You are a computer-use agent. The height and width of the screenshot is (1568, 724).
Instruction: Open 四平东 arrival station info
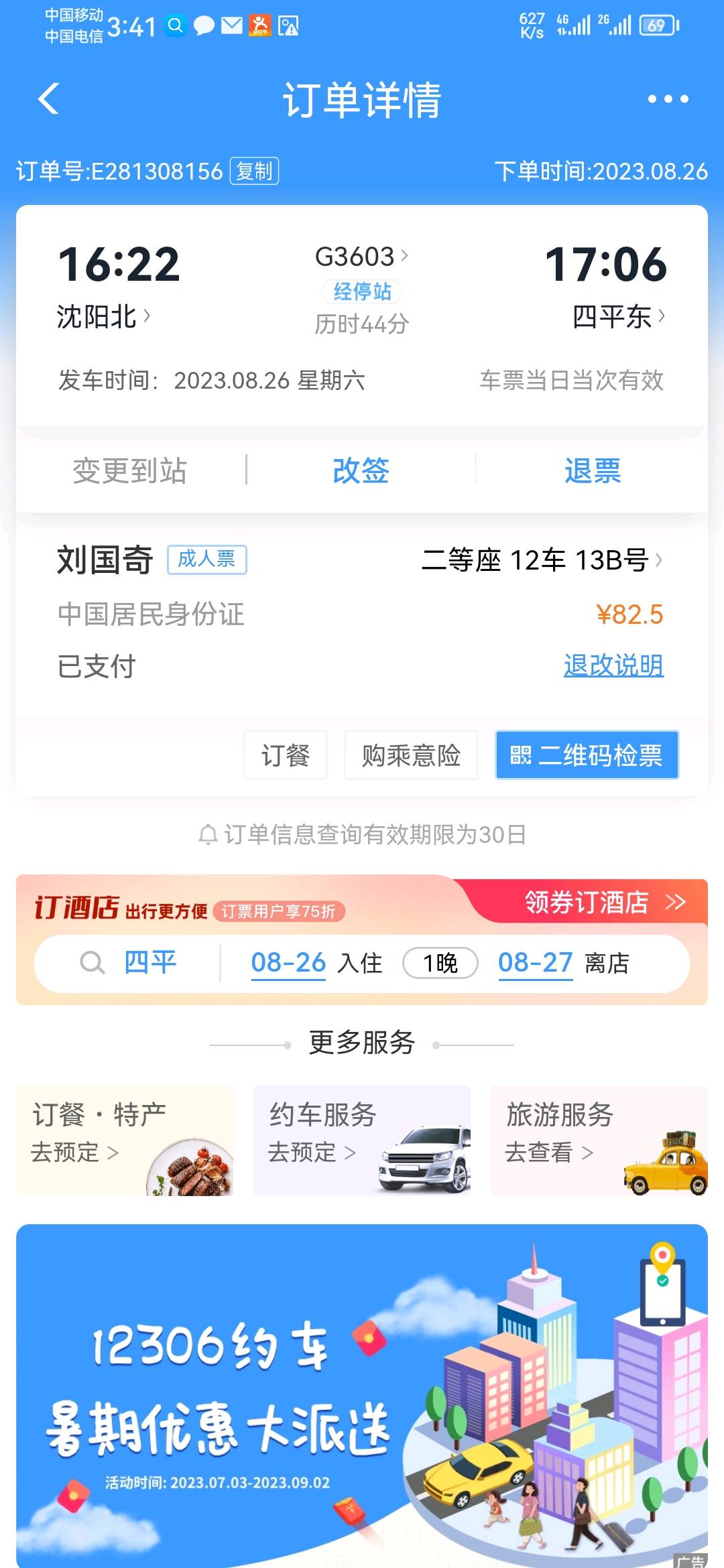(x=618, y=316)
